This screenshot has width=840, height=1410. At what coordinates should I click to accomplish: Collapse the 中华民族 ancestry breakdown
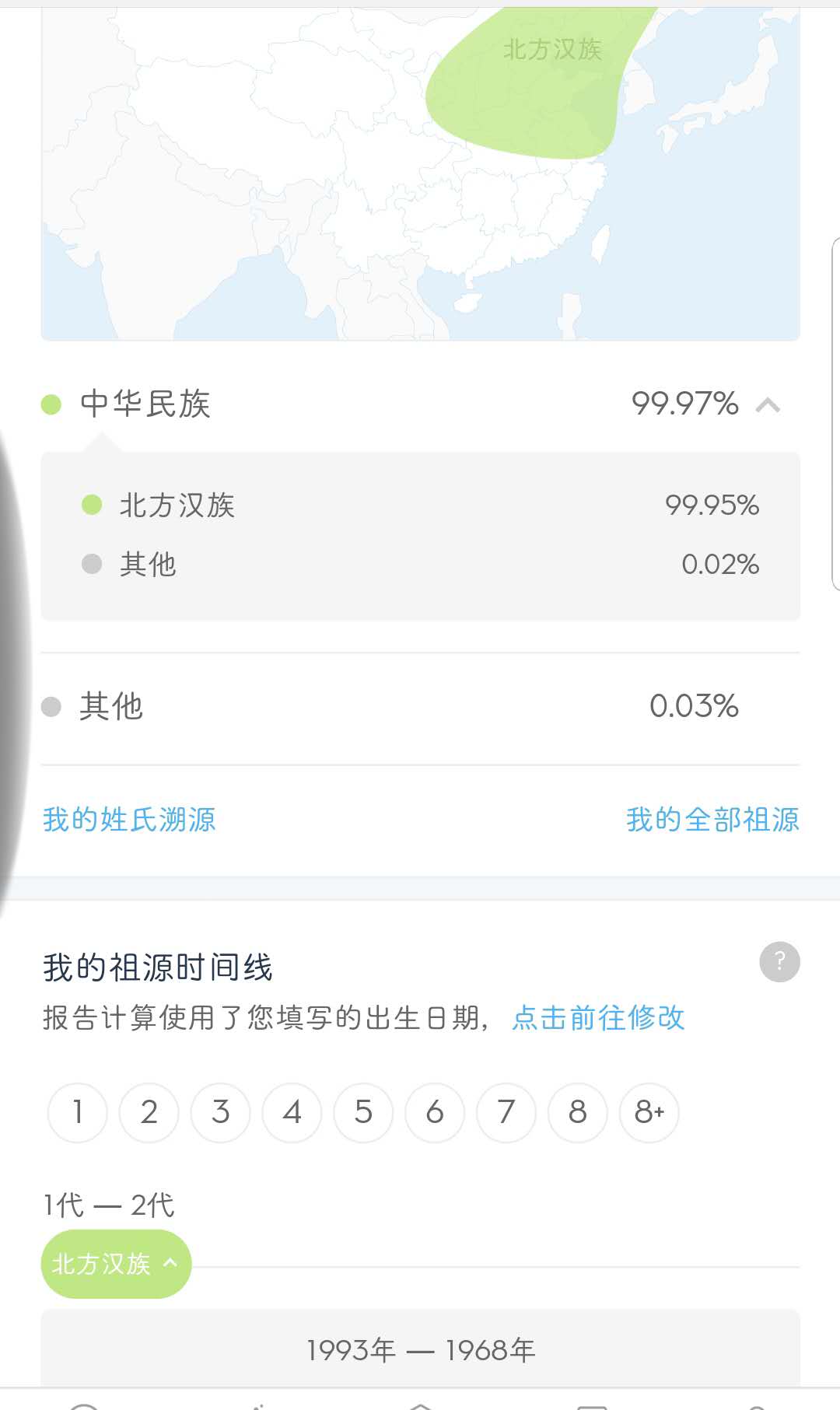(768, 404)
